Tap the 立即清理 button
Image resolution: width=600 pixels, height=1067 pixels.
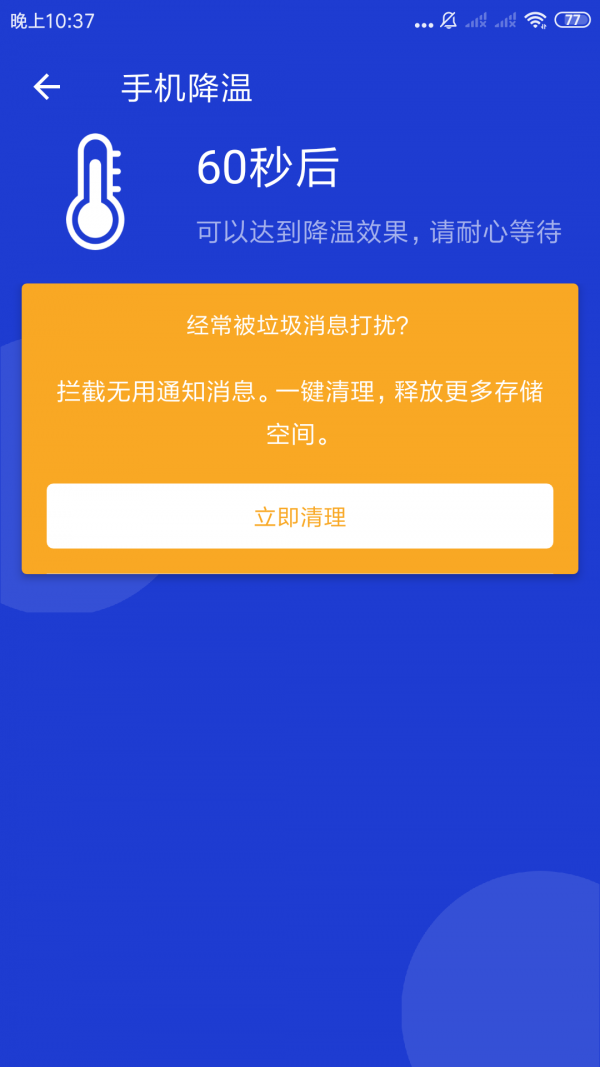pyautogui.click(x=300, y=517)
